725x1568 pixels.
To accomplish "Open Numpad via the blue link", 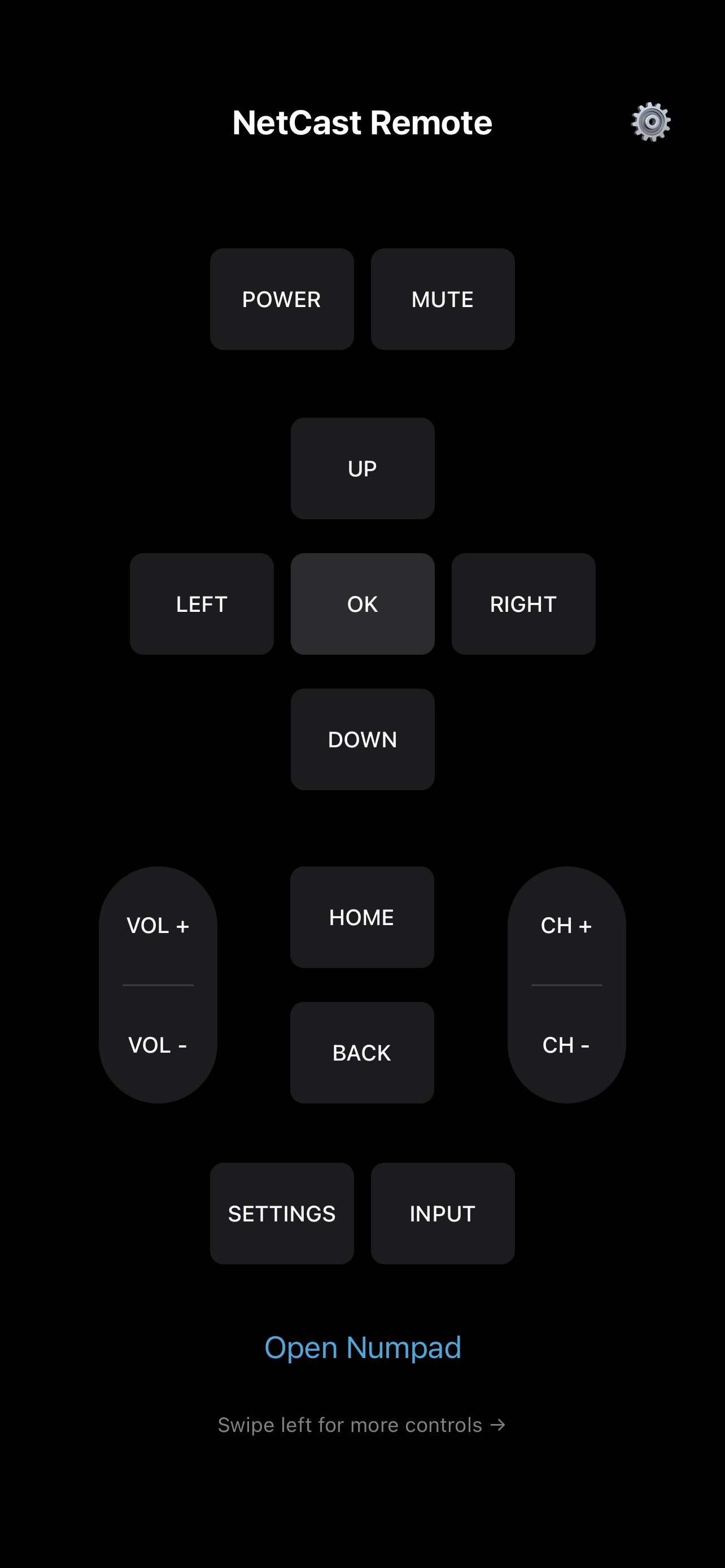I will point(362,1346).
